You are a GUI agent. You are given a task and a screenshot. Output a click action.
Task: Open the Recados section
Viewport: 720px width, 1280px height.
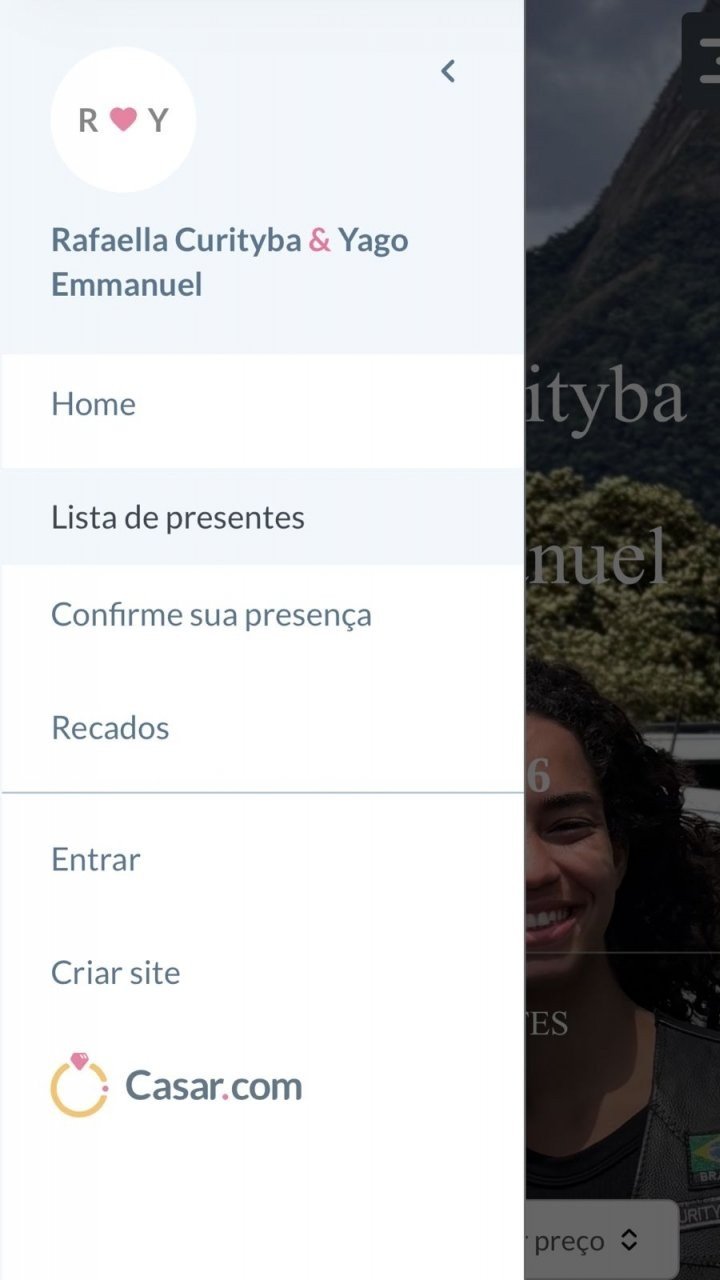coord(110,728)
